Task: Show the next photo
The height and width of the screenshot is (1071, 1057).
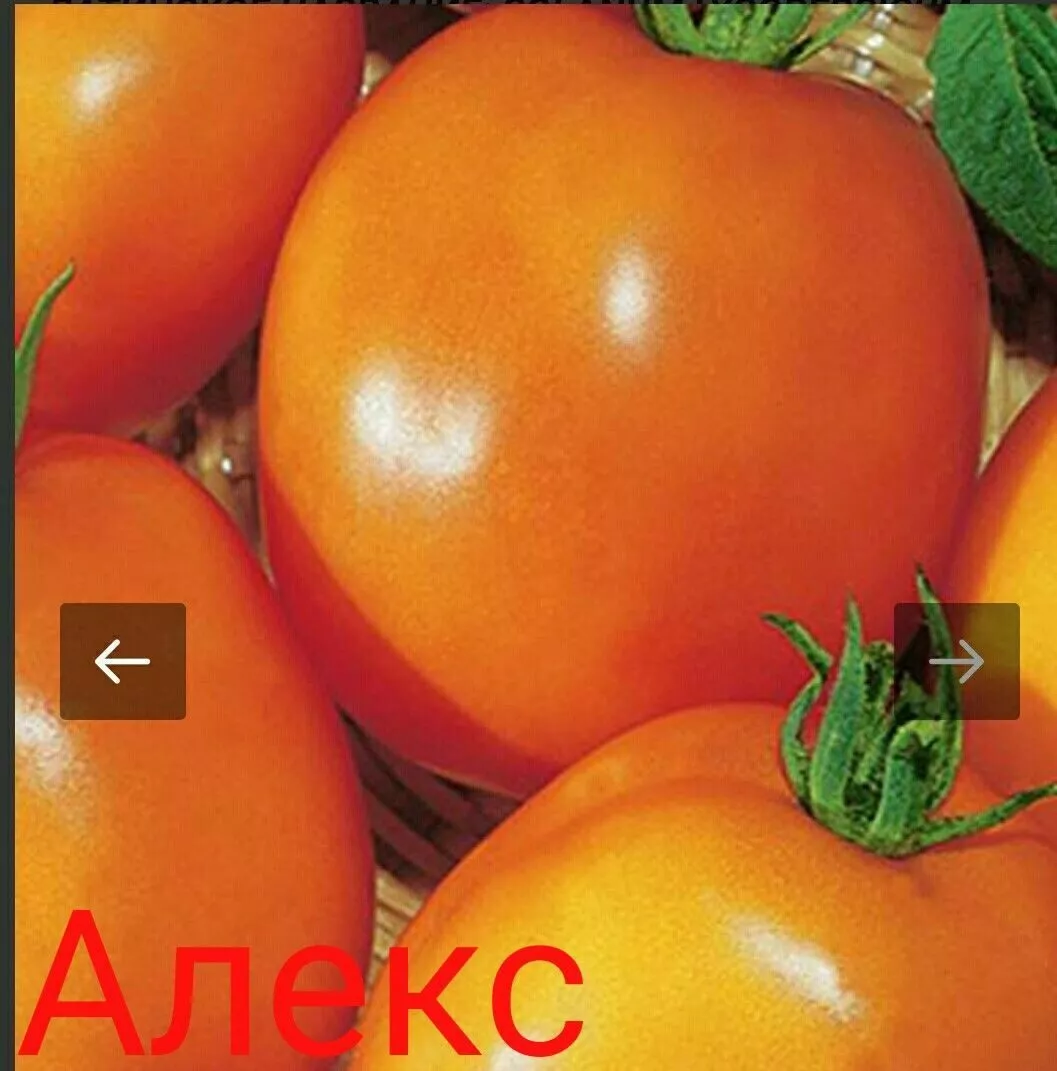Action: point(956,661)
